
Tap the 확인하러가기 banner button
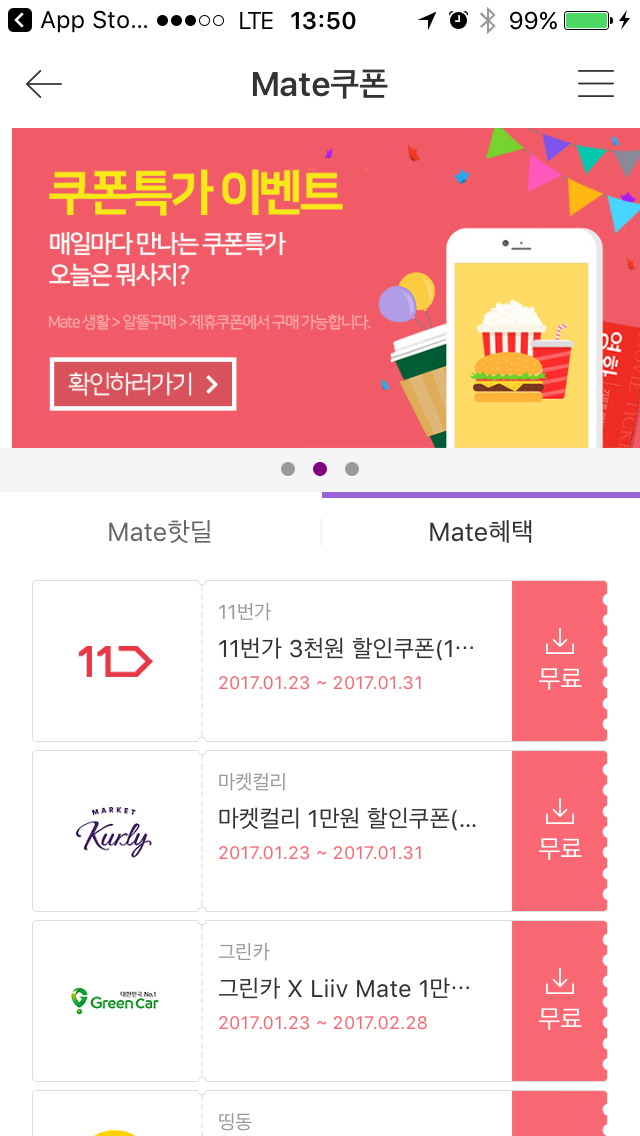[x=142, y=384]
